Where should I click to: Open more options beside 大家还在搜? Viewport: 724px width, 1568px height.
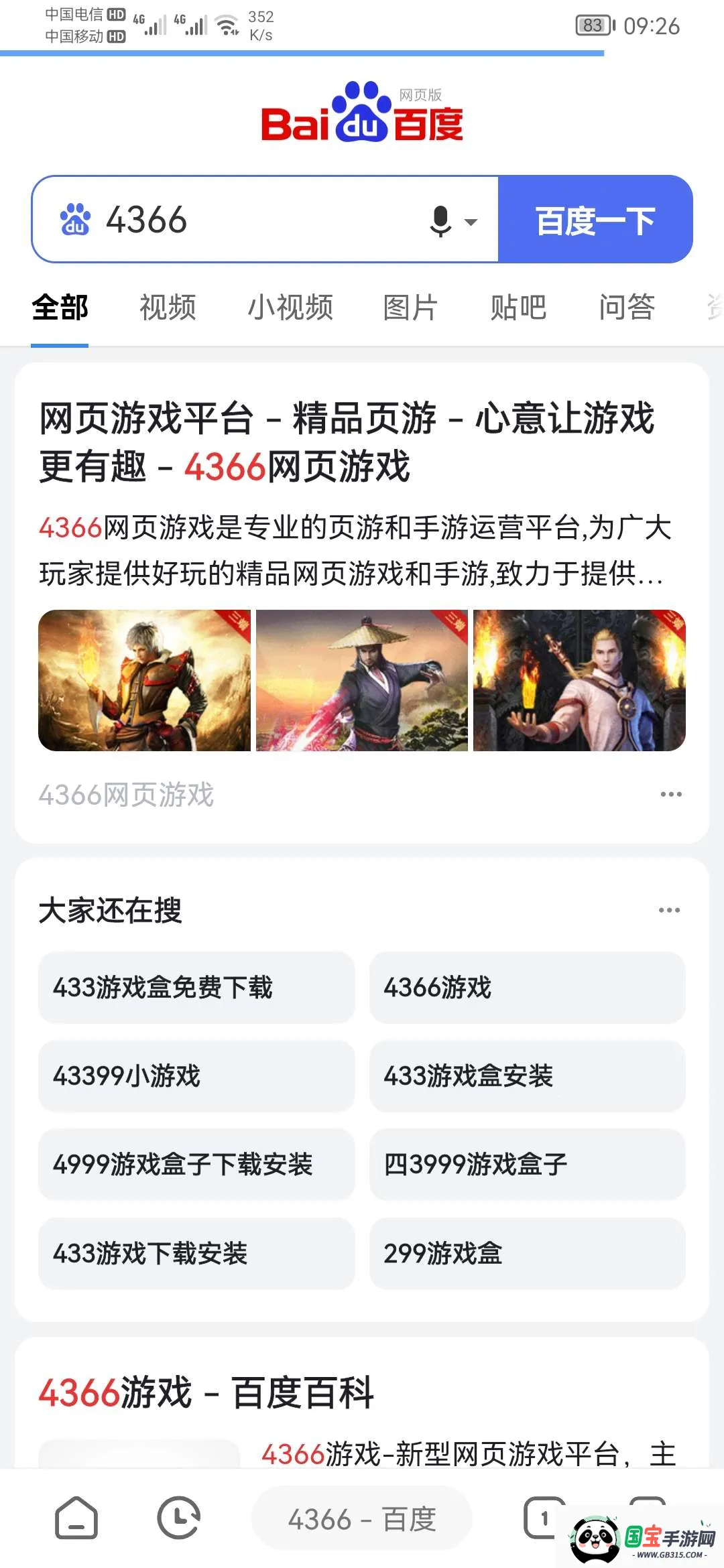(669, 910)
